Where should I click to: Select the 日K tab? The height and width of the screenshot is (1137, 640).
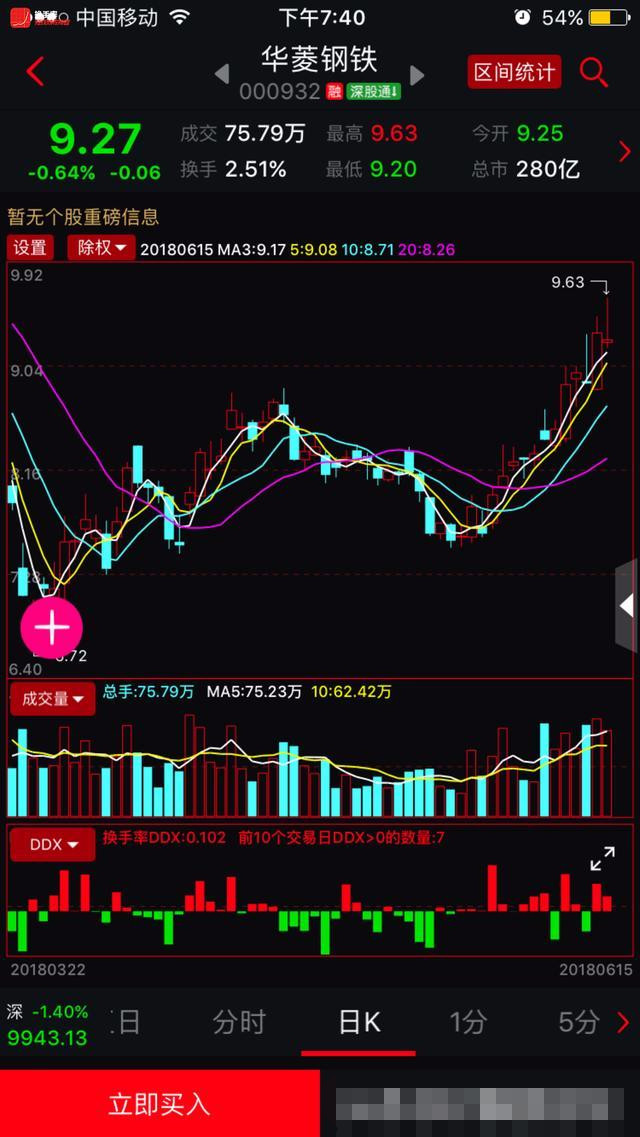[359, 1022]
